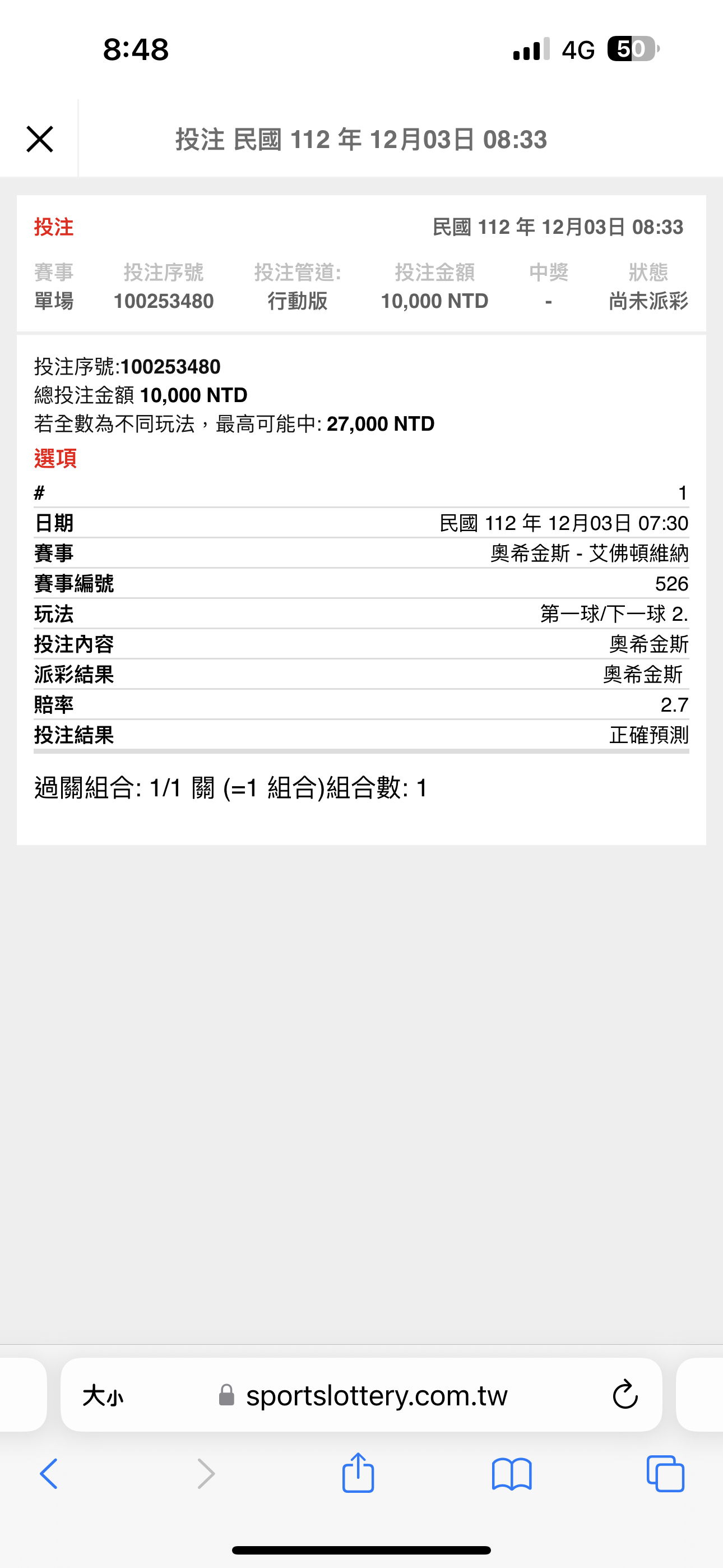723x1568 pixels.
Task: Open the share sheet
Action: (x=358, y=1473)
